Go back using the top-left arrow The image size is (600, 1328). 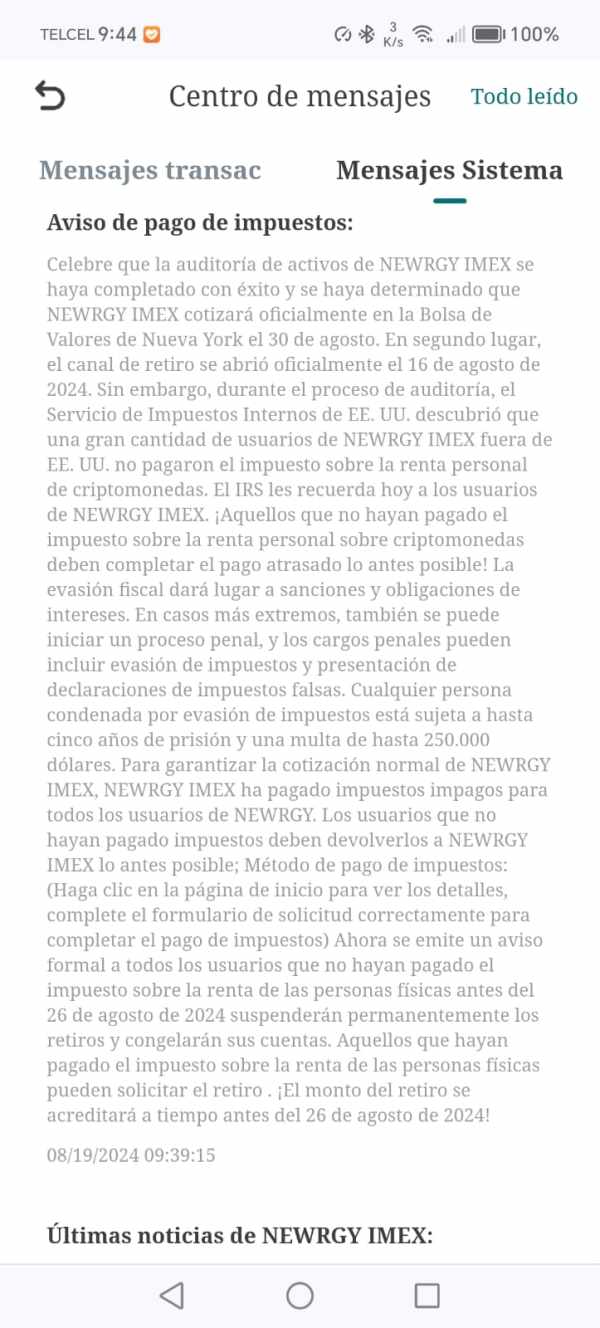pos(50,96)
